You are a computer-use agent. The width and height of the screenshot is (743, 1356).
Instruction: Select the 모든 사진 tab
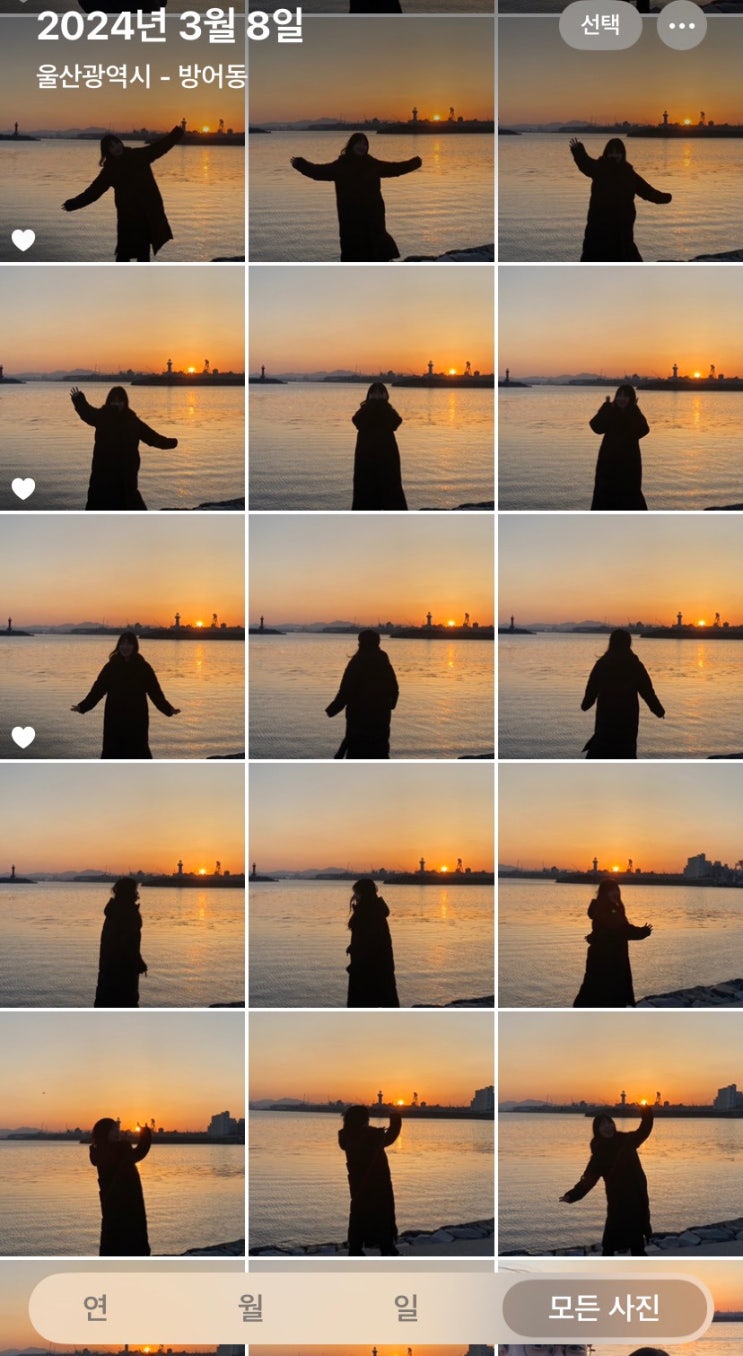coord(604,1308)
